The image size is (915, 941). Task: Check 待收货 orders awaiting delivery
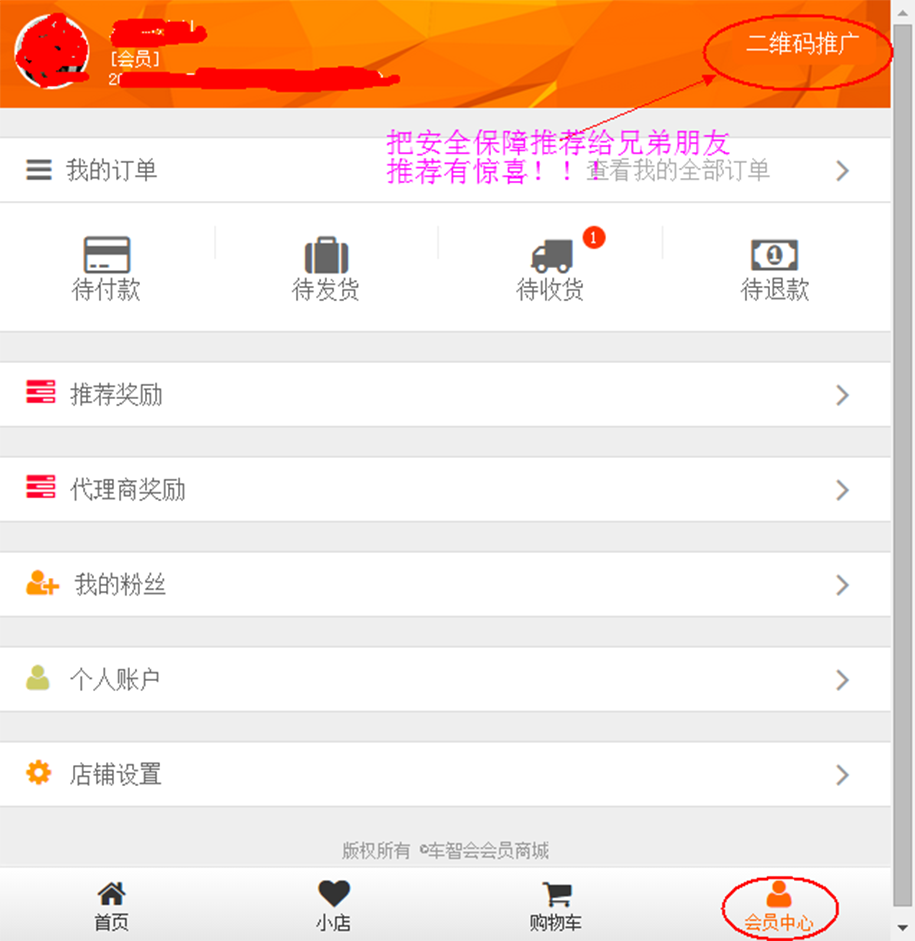click(550, 269)
